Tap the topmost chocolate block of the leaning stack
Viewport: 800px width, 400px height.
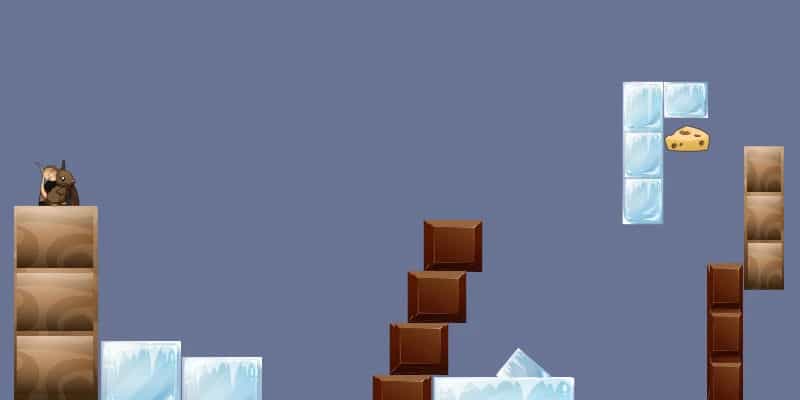[x=453, y=245]
